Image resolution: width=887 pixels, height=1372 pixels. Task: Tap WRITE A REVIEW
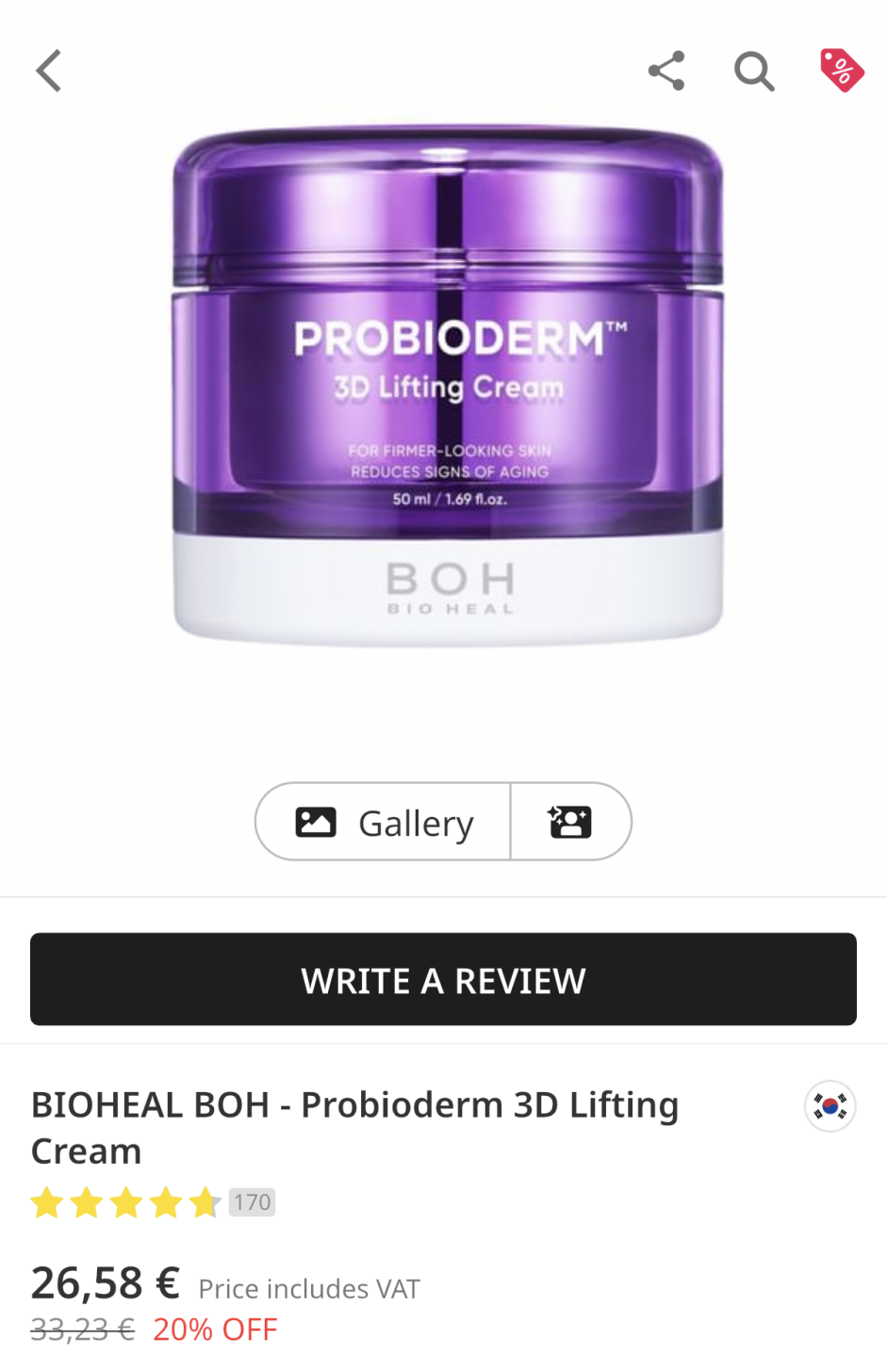(443, 980)
